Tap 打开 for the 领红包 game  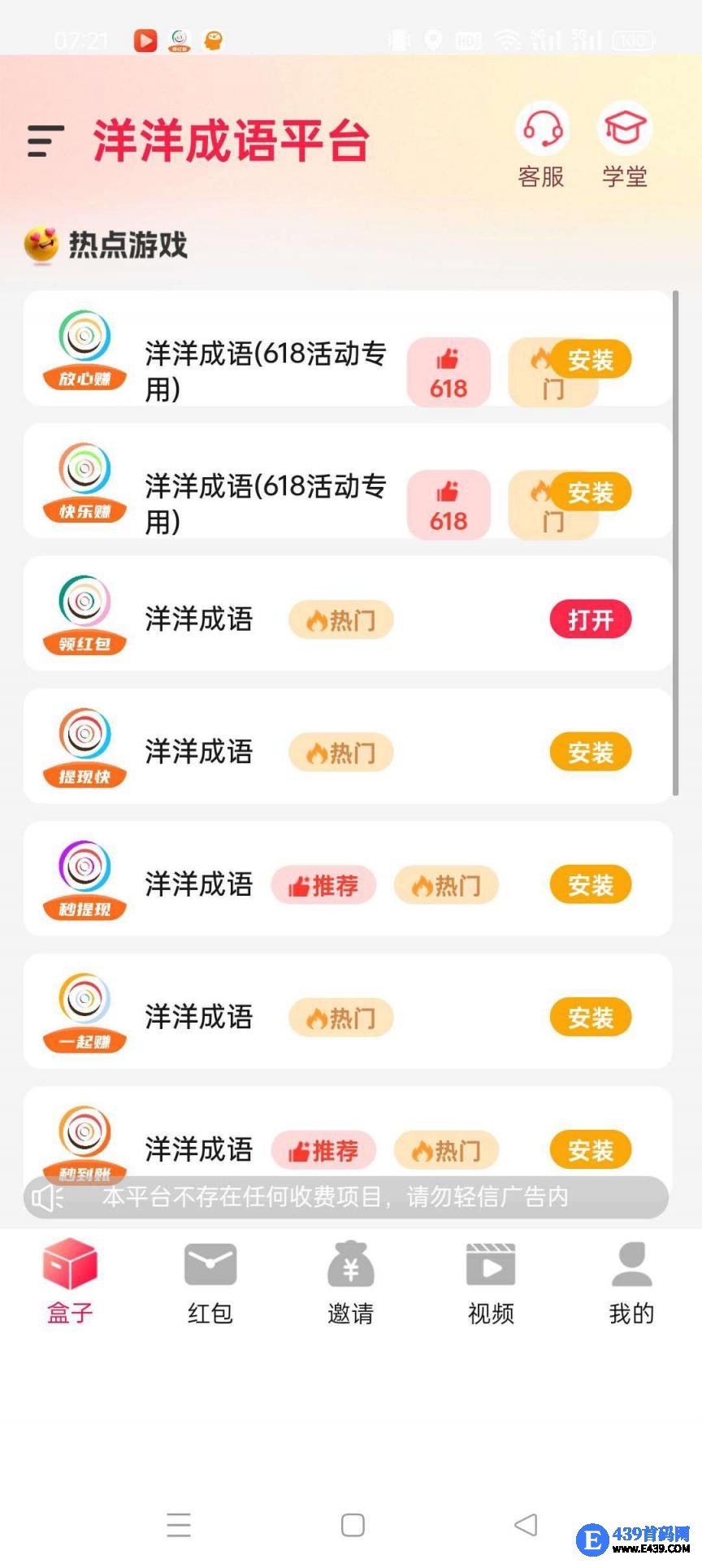[591, 620]
